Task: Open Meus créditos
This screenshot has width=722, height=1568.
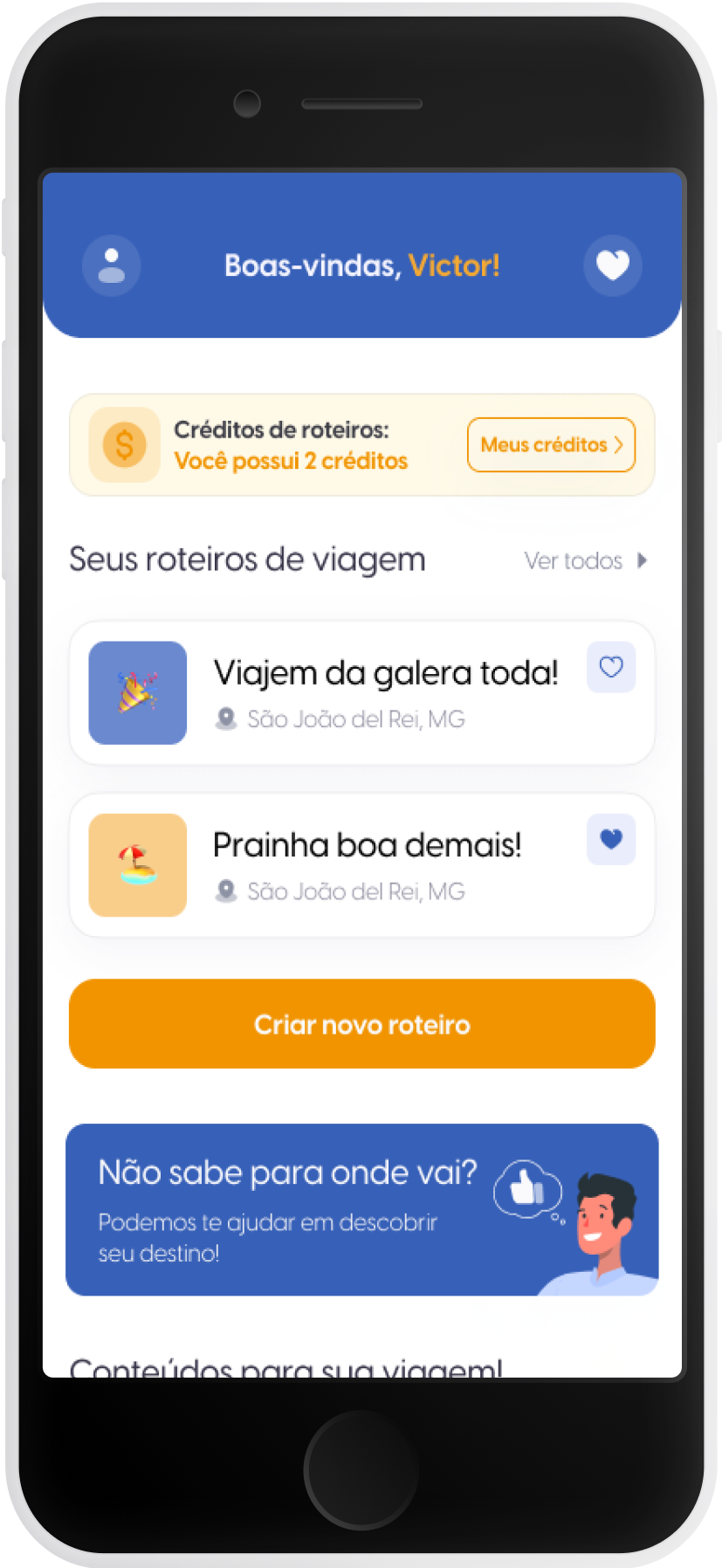Action: pyautogui.click(x=551, y=445)
